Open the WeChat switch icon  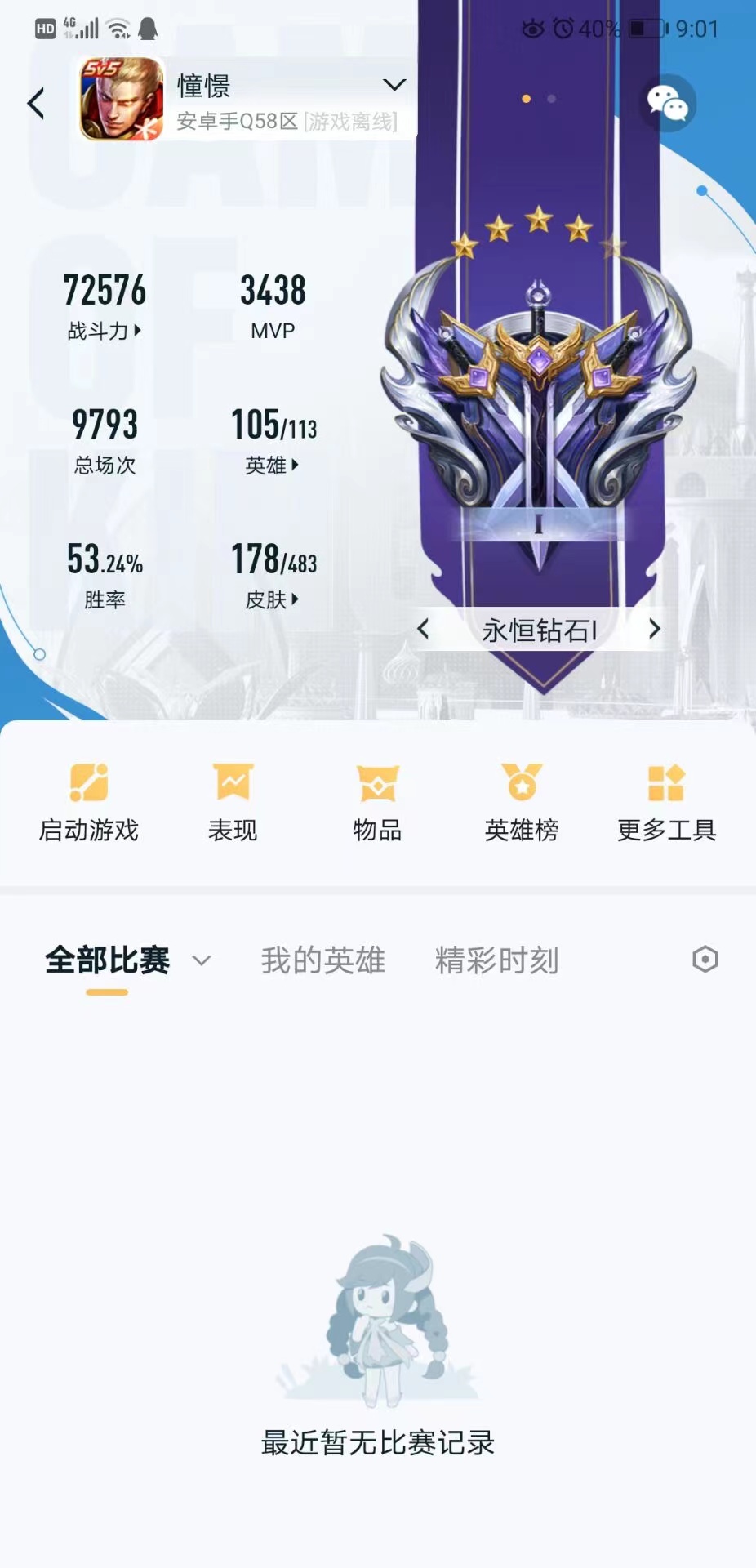667,104
